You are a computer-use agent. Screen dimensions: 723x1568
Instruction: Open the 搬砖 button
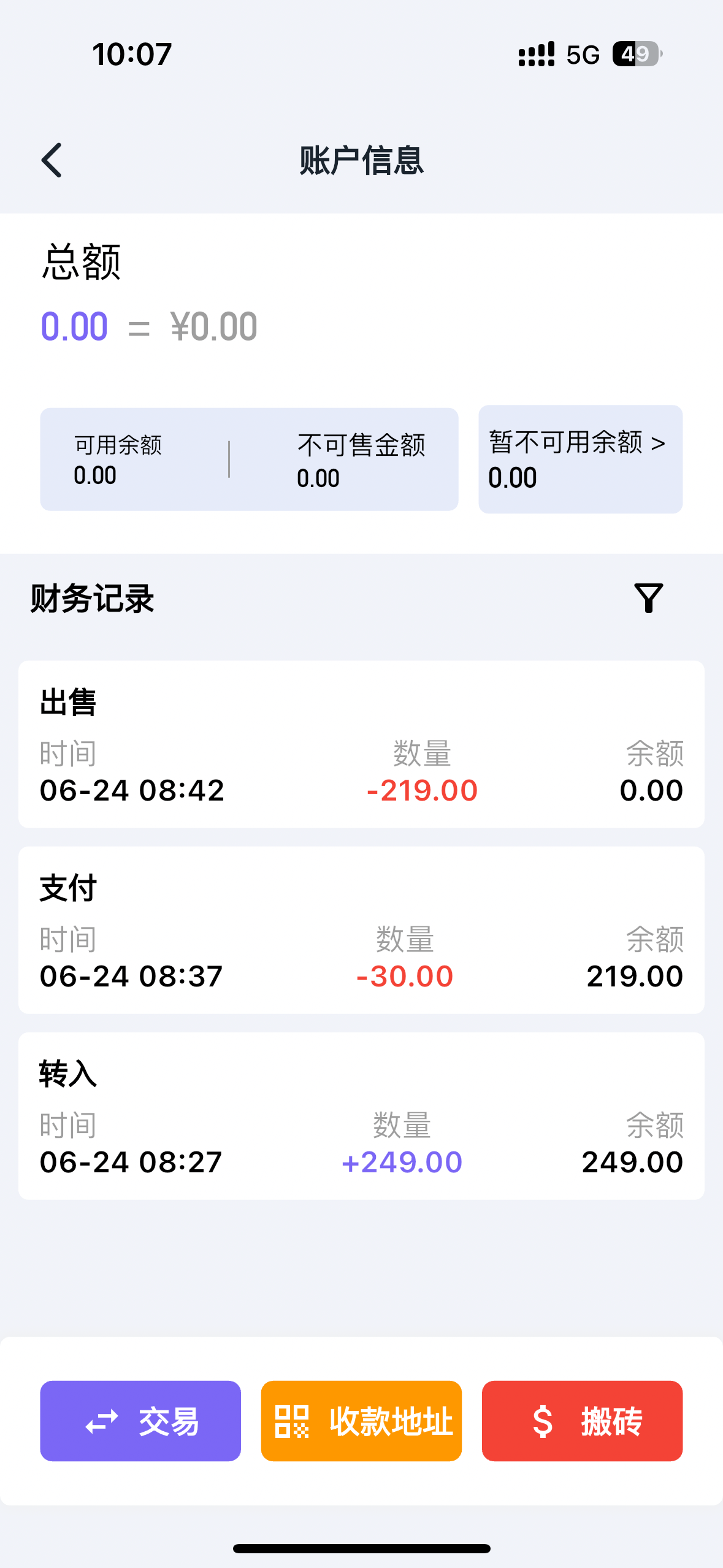pyautogui.click(x=582, y=1421)
